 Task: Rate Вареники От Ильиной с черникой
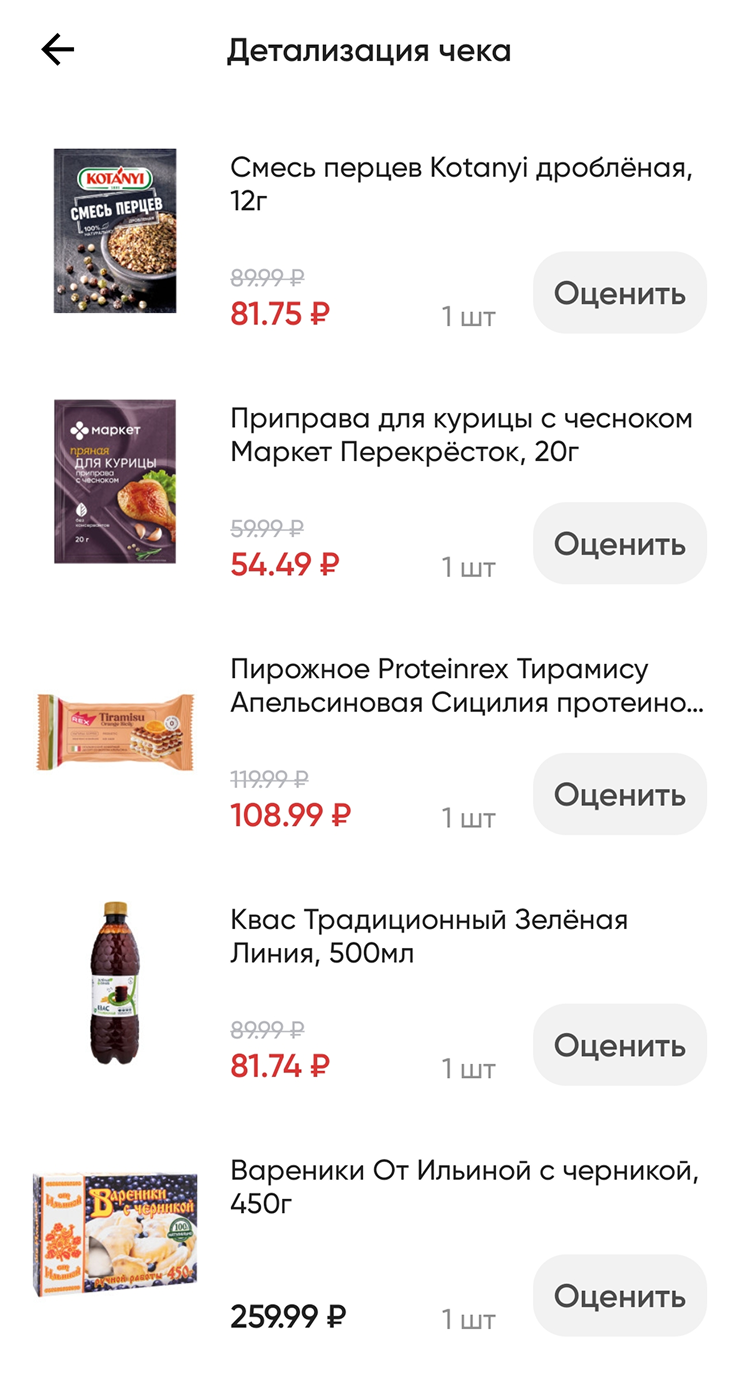click(619, 1296)
